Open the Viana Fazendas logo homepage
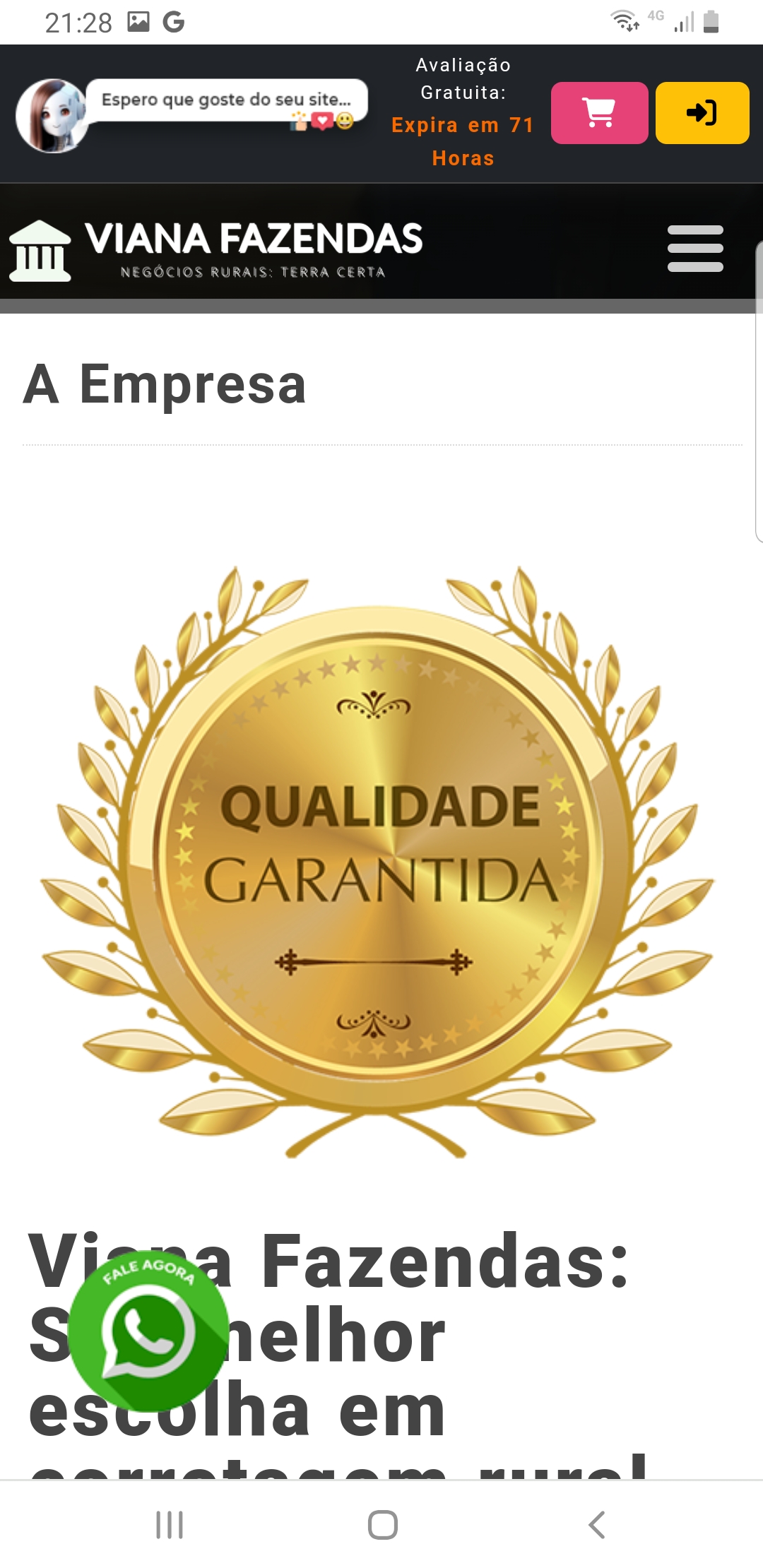Image resolution: width=763 pixels, height=1568 pixels. pyautogui.click(x=216, y=249)
